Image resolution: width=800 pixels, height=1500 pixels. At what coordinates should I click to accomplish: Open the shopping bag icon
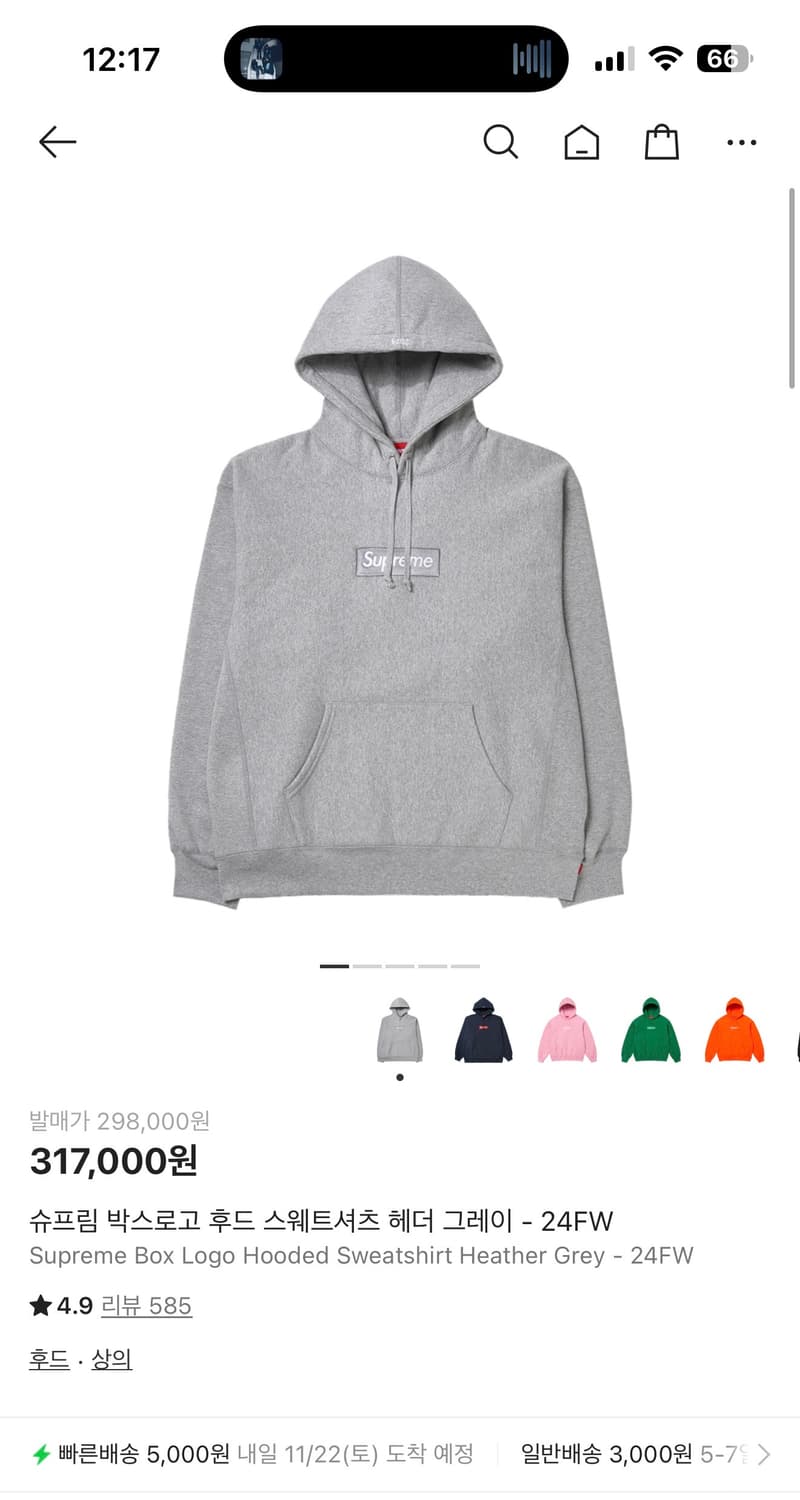point(661,142)
